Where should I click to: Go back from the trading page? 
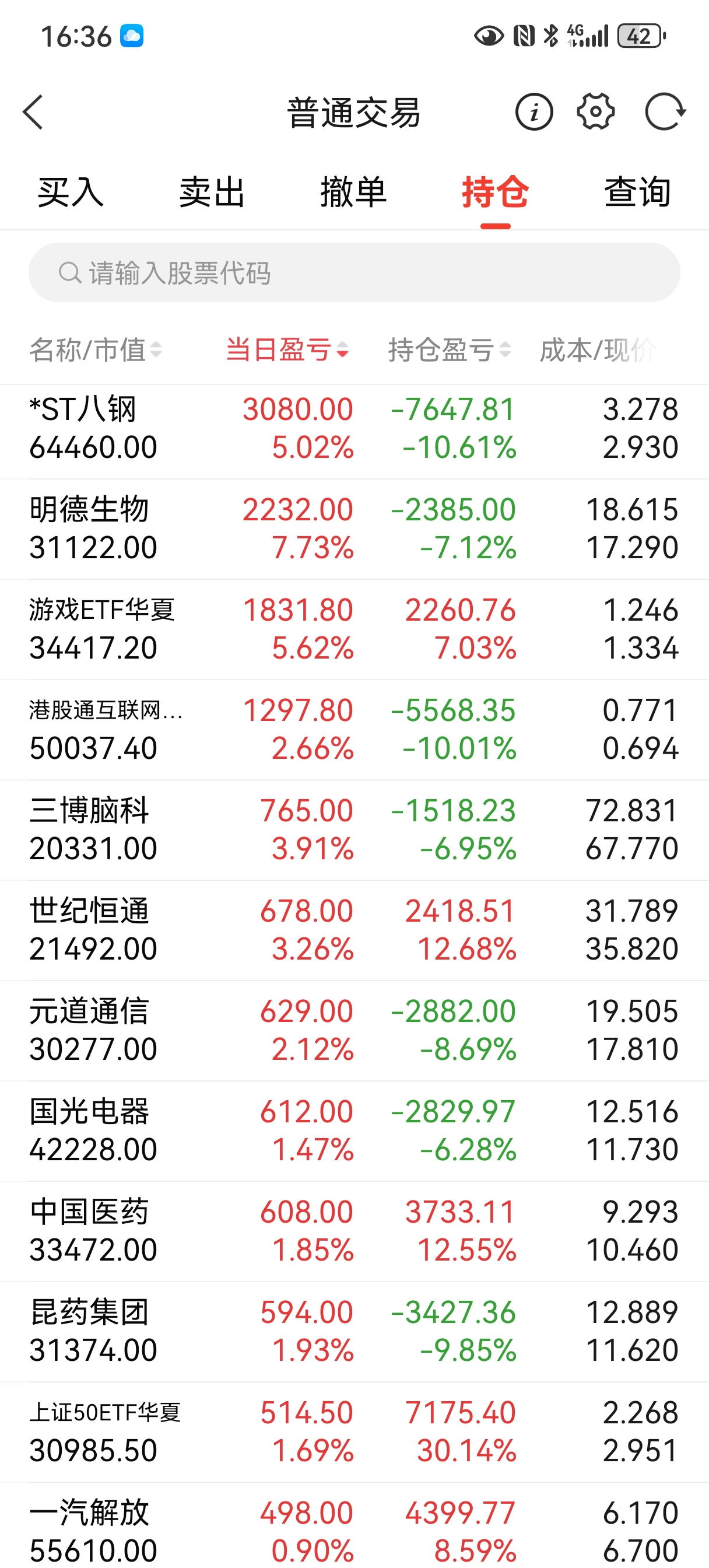tap(33, 112)
